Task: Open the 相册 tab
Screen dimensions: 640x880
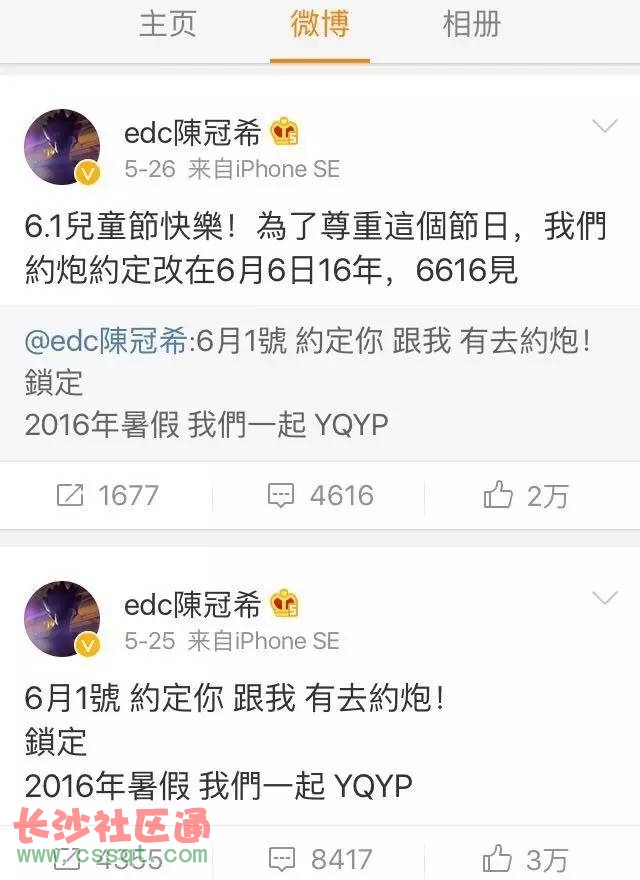Action: 471,25
